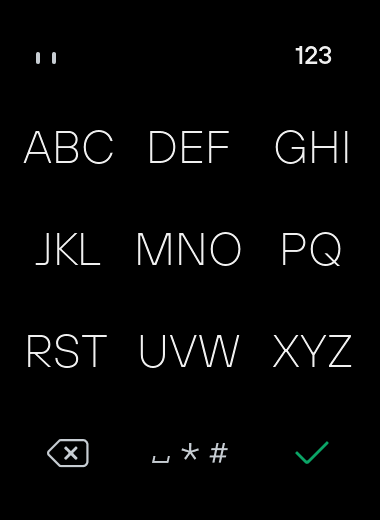Tap the PQ key
The height and width of the screenshot is (520, 380).
(311, 249)
